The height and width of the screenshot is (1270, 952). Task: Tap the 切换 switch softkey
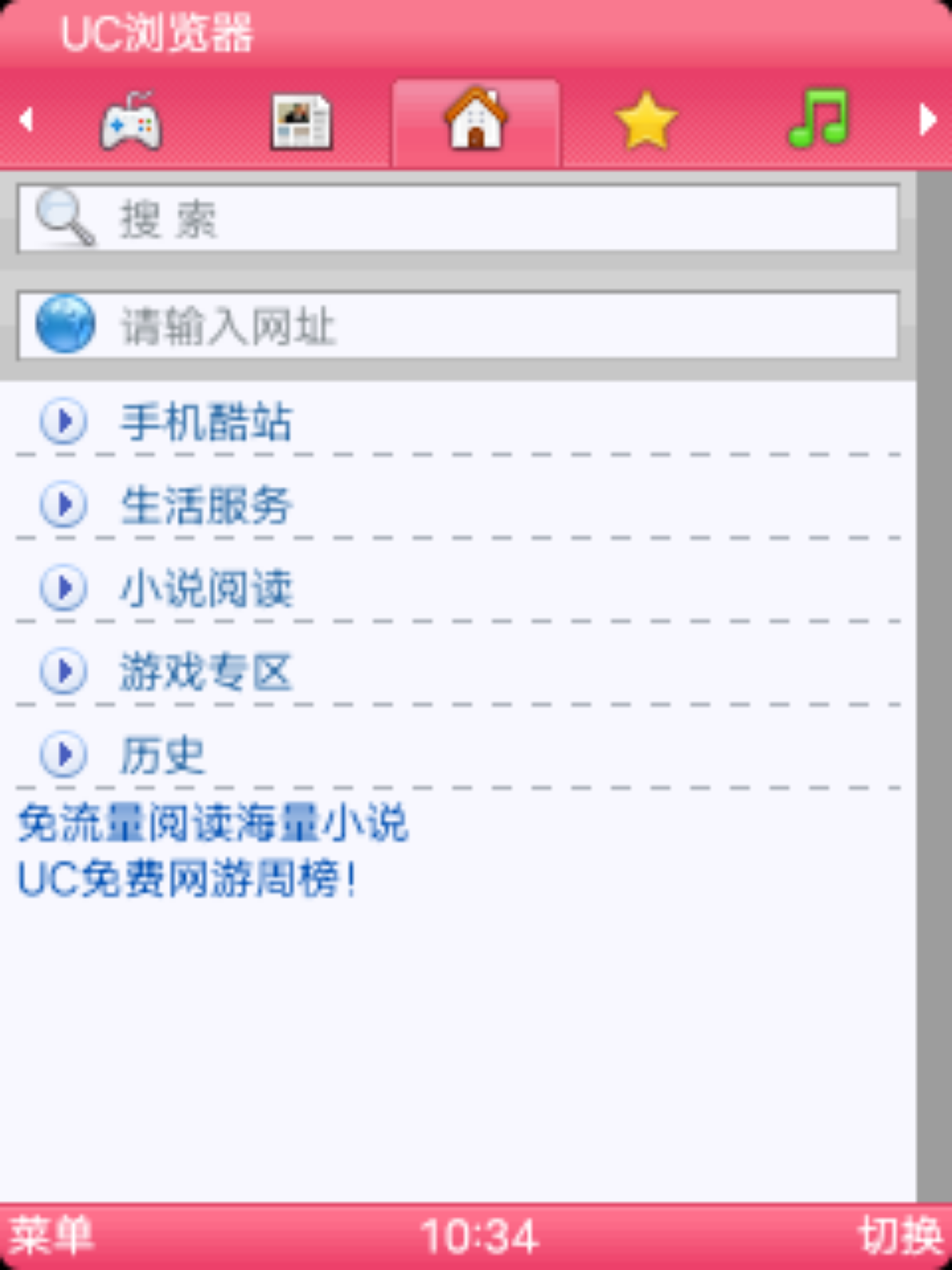(900, 1236)
